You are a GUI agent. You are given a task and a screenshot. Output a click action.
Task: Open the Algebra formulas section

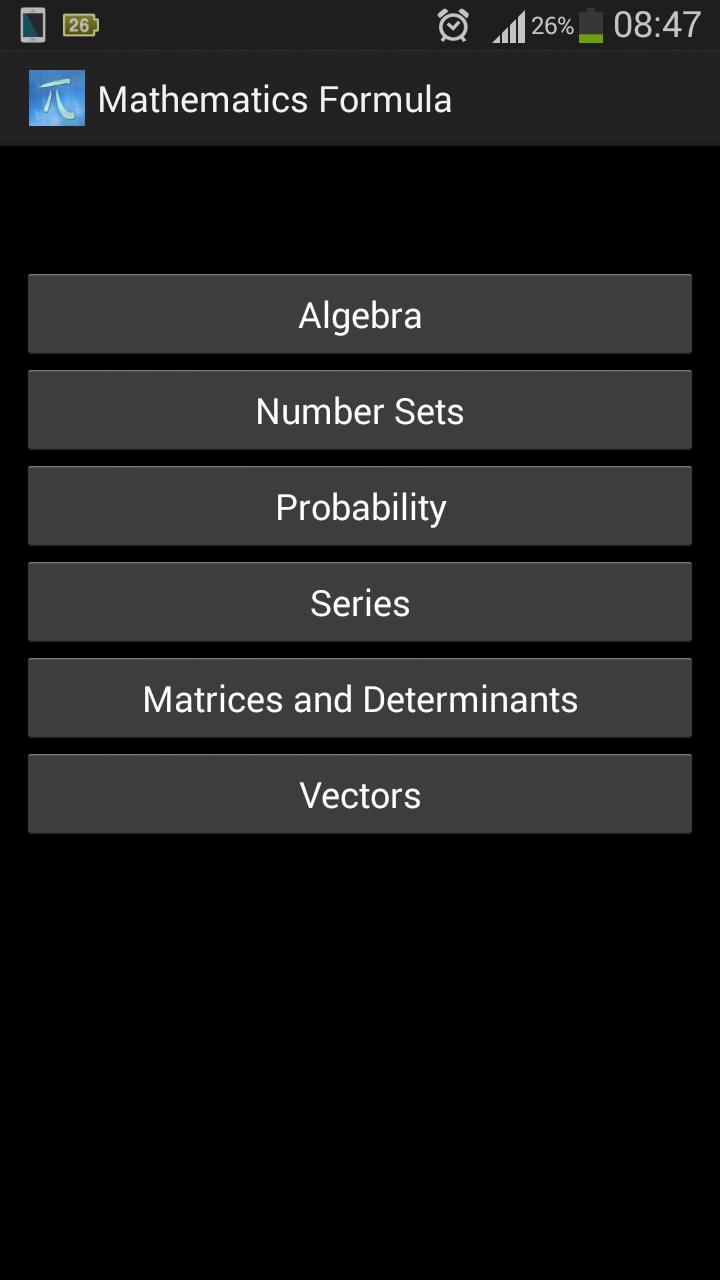point(360,314)
